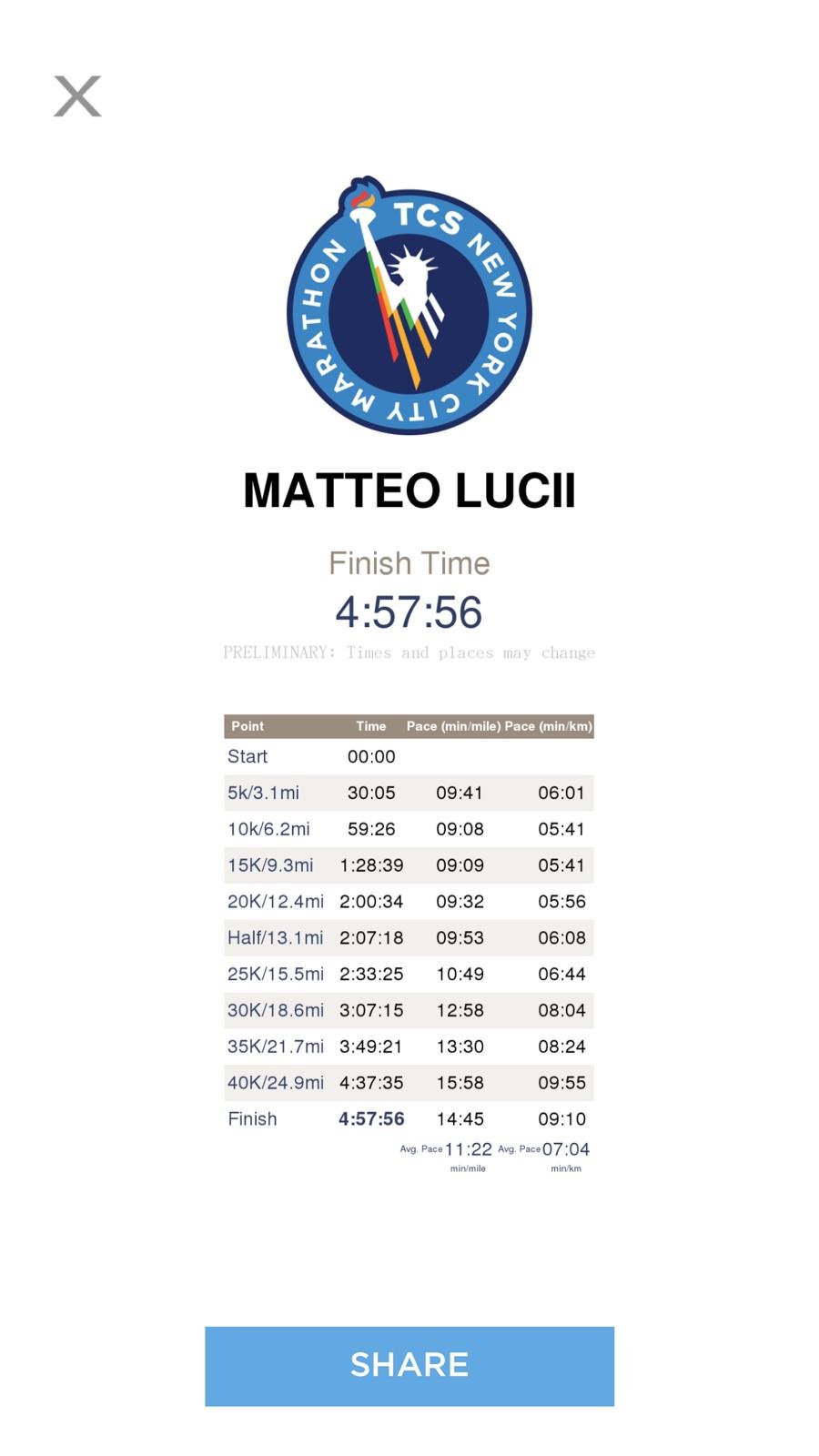Image resolution: width=819 pixels, height=1456 pixels.
Task: Share Matteo Lucii's finish time
Action: point(409,1365)
